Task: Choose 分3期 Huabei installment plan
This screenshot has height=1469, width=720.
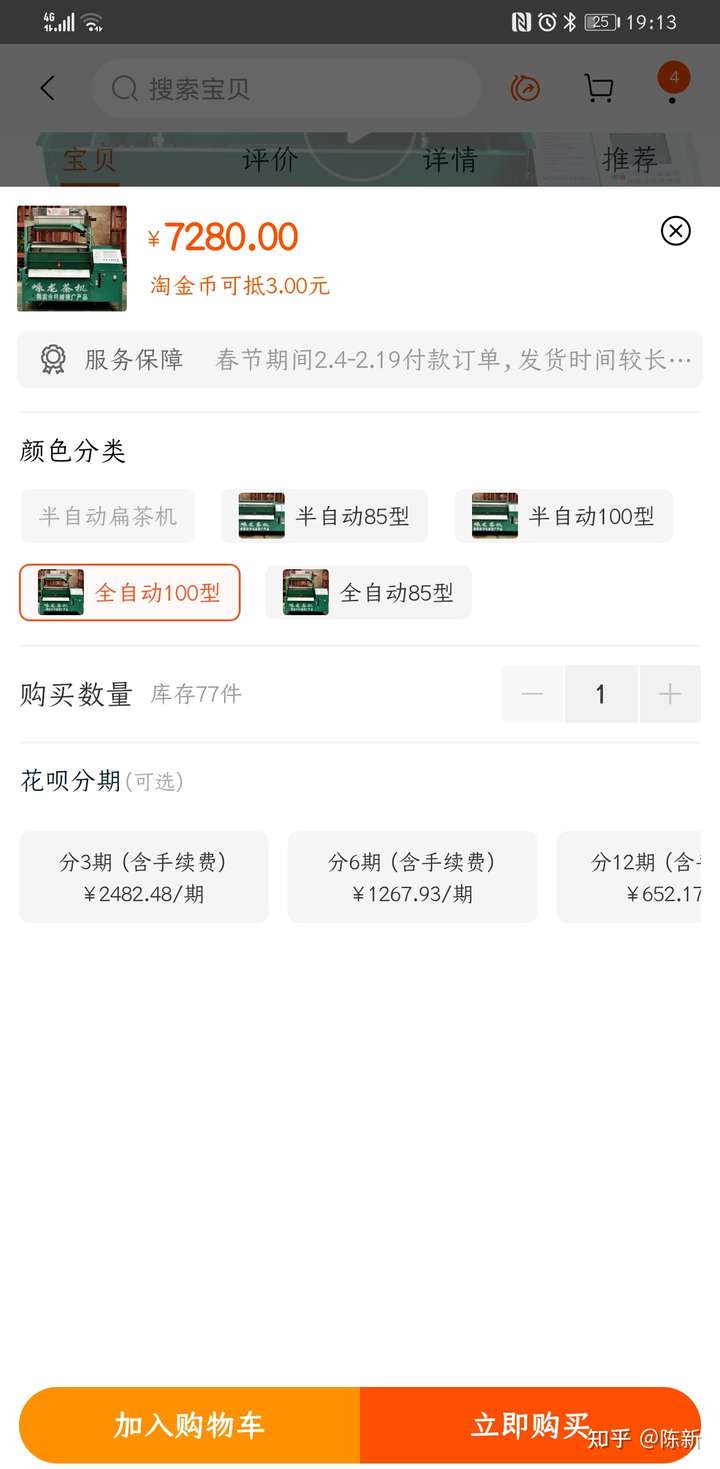Action: point(144,877)
